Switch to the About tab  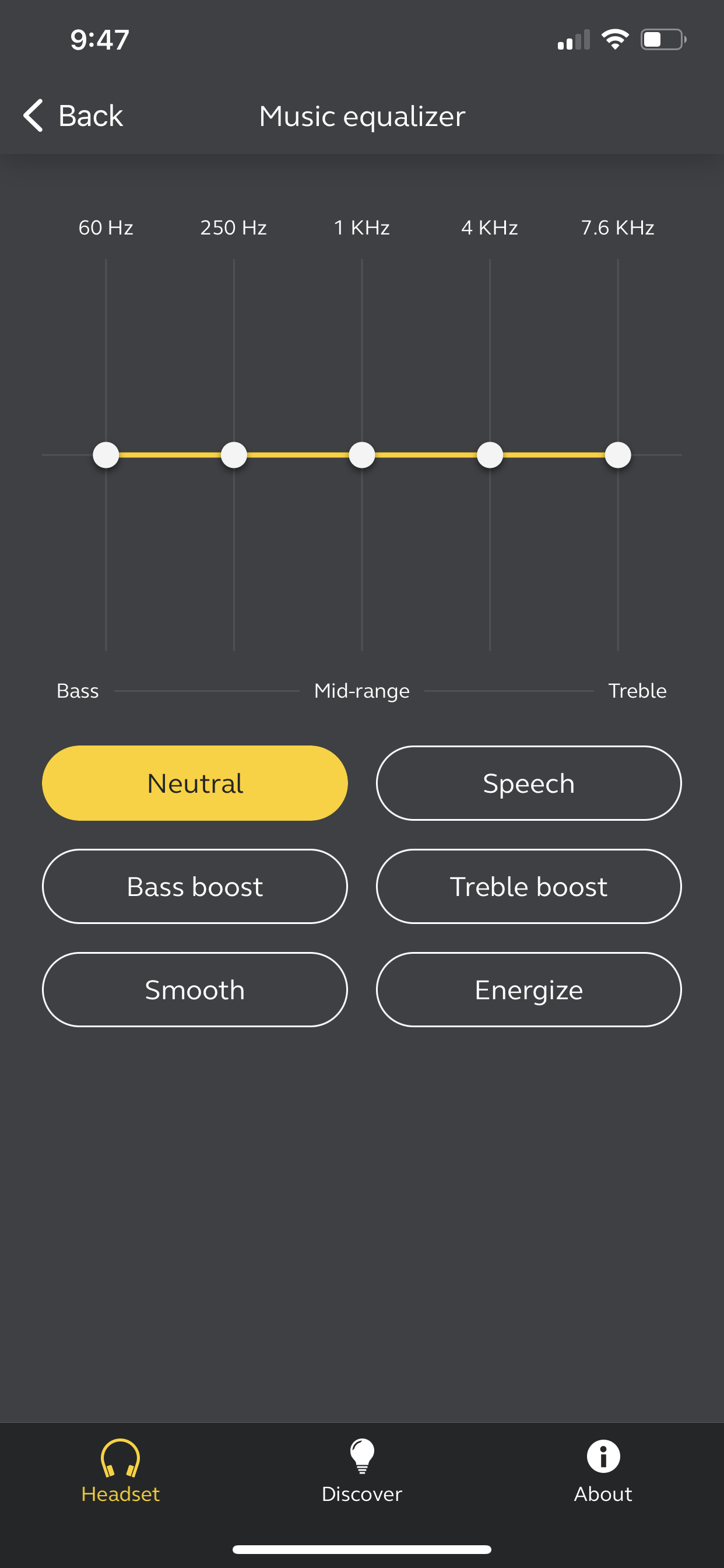[603, 1471]
